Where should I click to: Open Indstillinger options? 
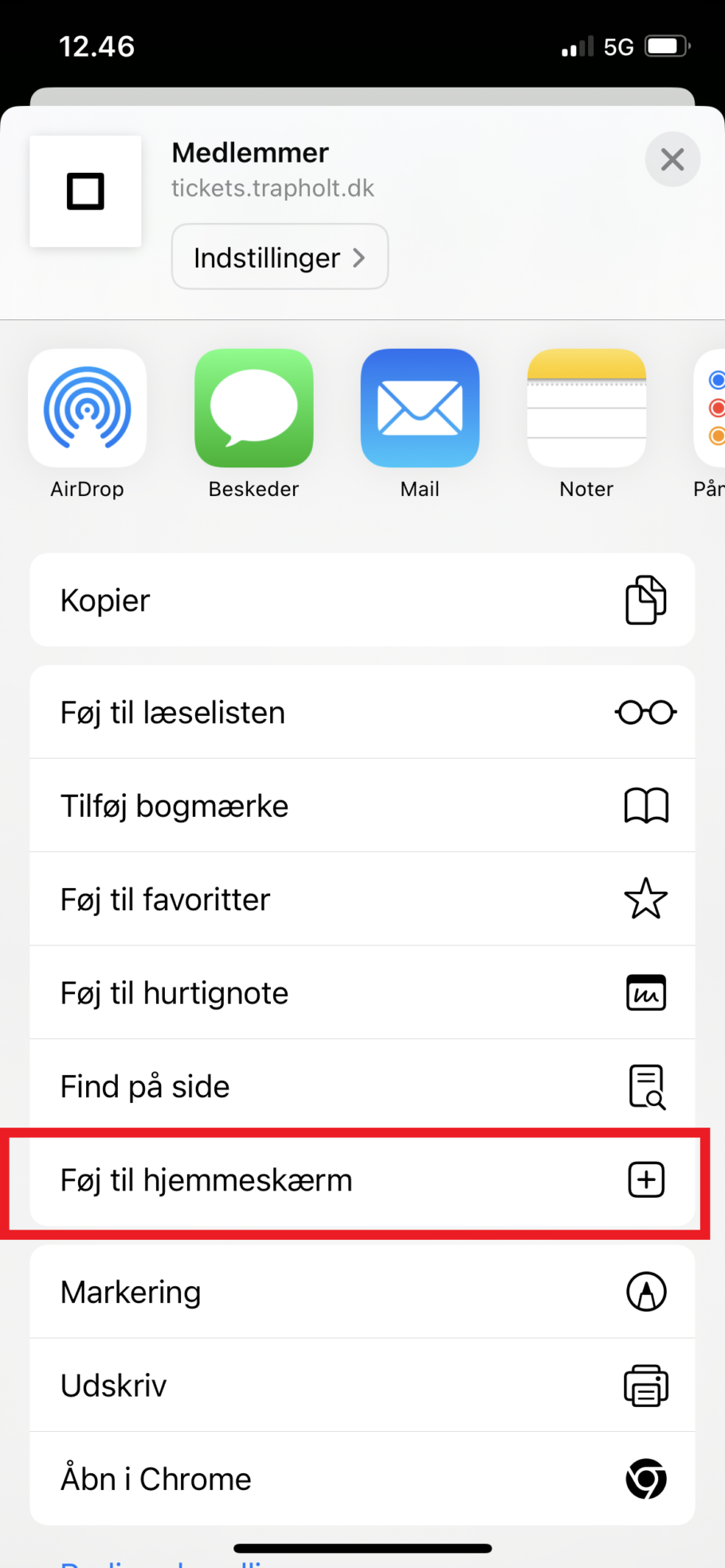[280, 257]
